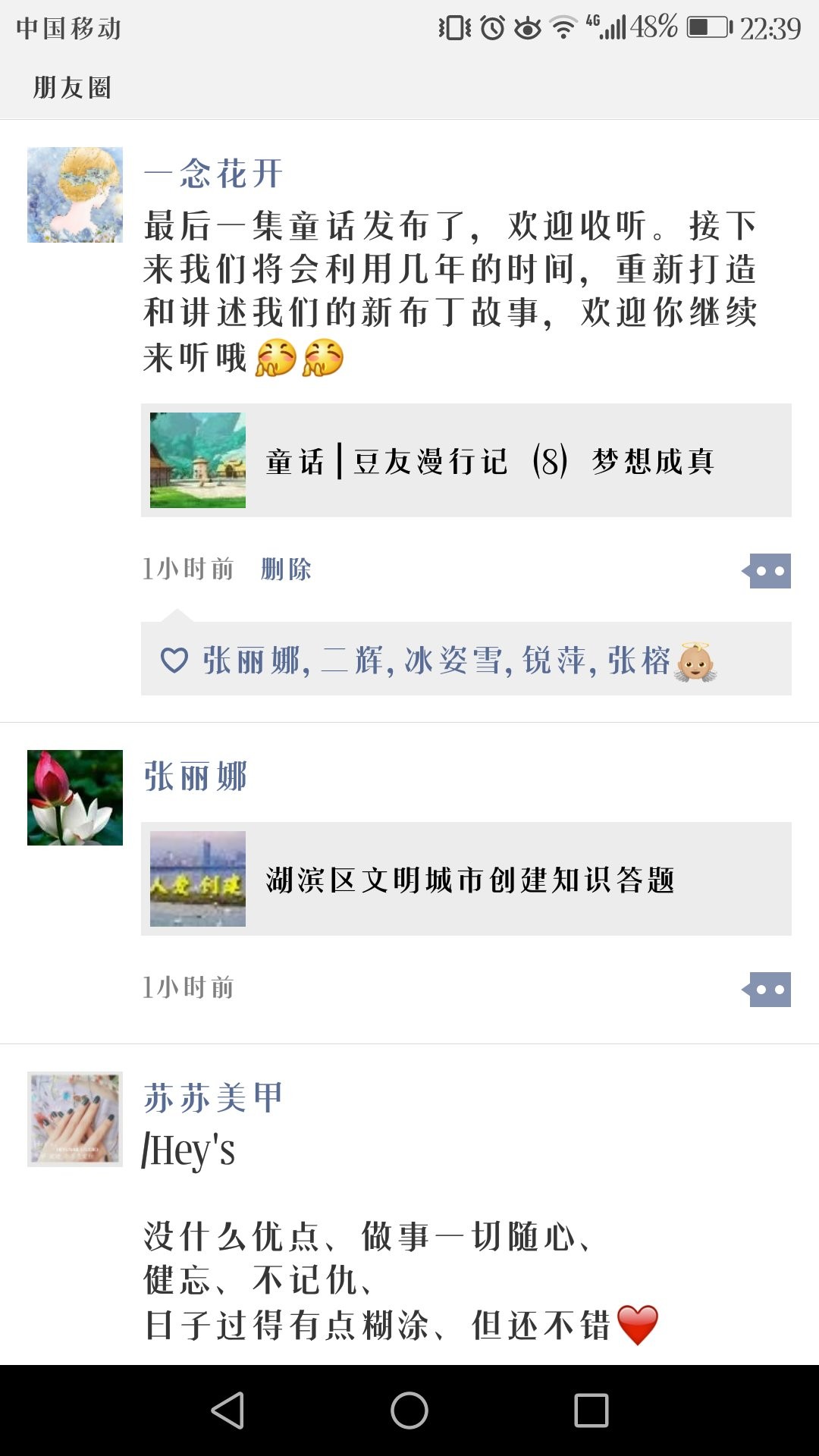Image resolution: width=819 pixels, height=1456 pixels.
Task: Tap 锐萍 in the likes list
Action: (554, 661)
